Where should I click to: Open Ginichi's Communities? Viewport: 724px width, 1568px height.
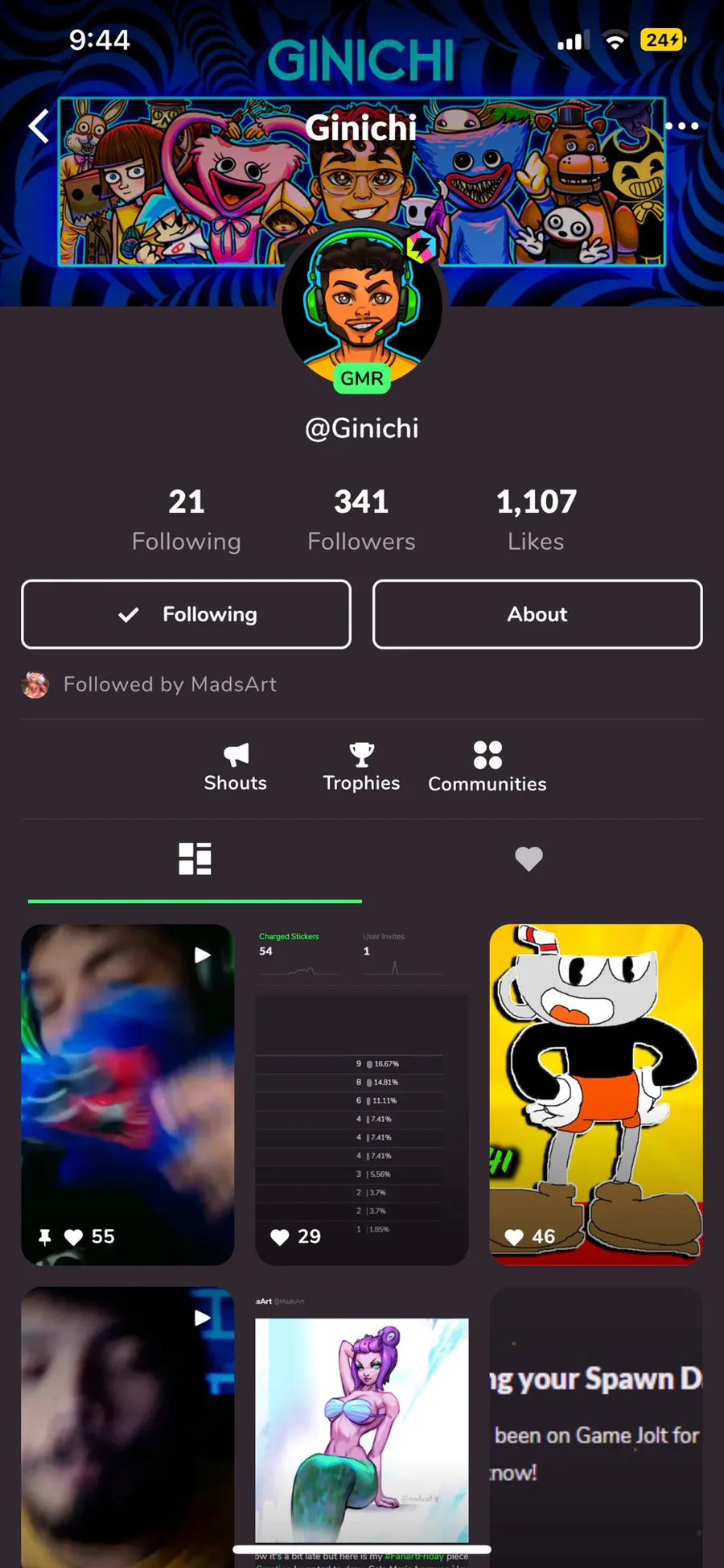487,768
